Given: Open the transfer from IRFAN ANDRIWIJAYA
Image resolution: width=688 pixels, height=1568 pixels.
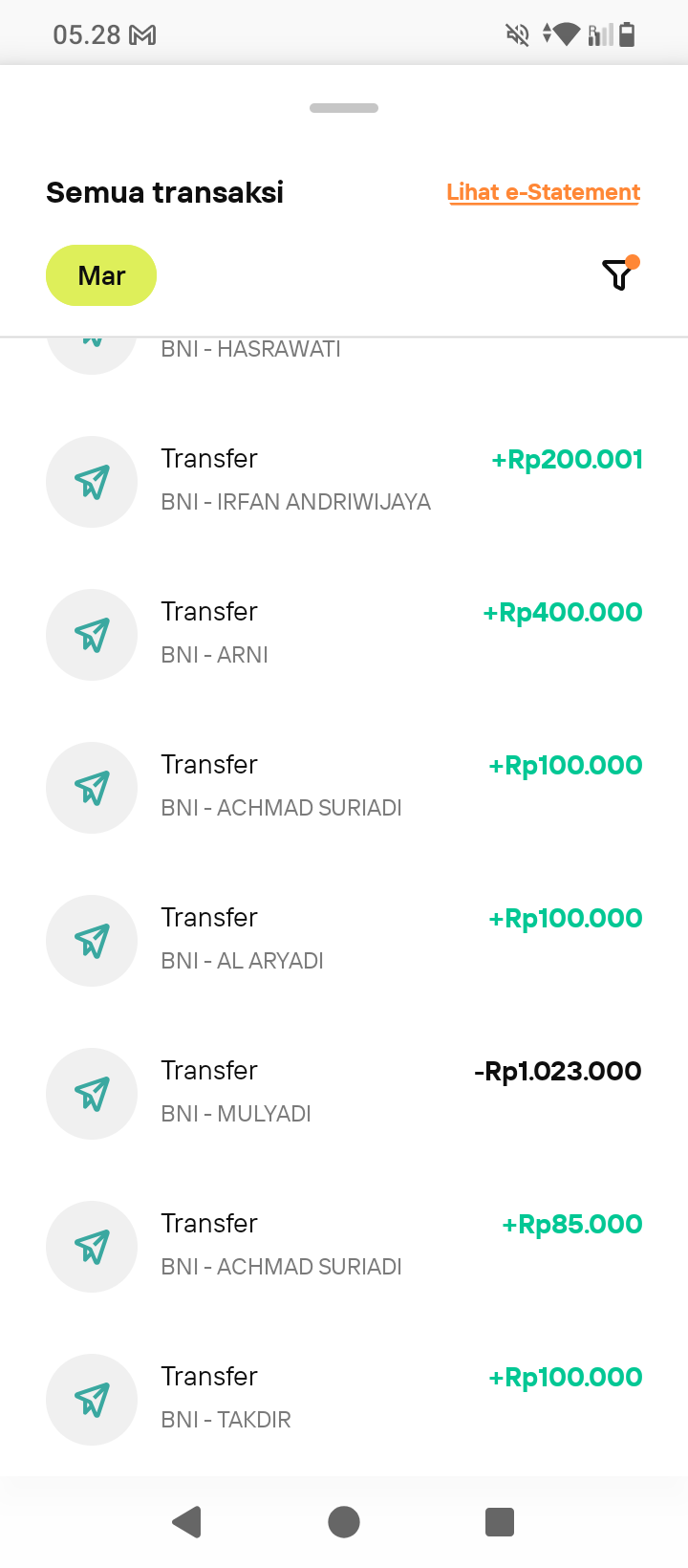Looking at the screenshot, I should coord(344,482).
